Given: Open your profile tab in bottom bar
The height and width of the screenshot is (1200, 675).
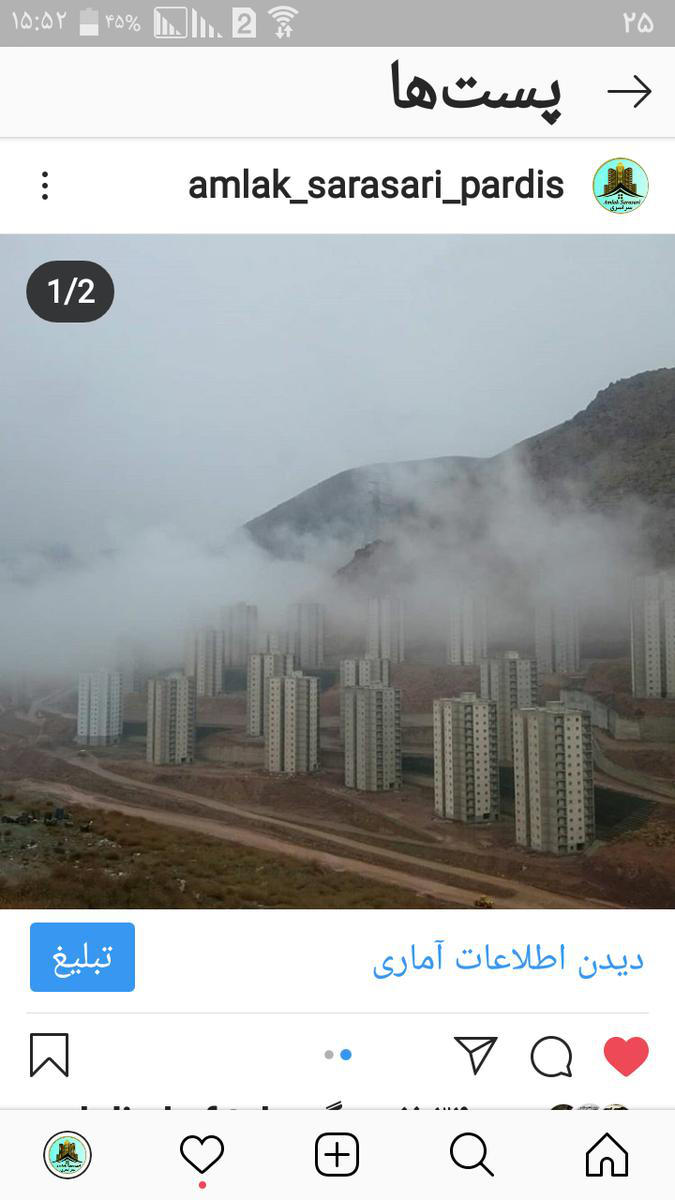Looking at the screenshot, I should pyautogui.click(x=67, y=1155).
